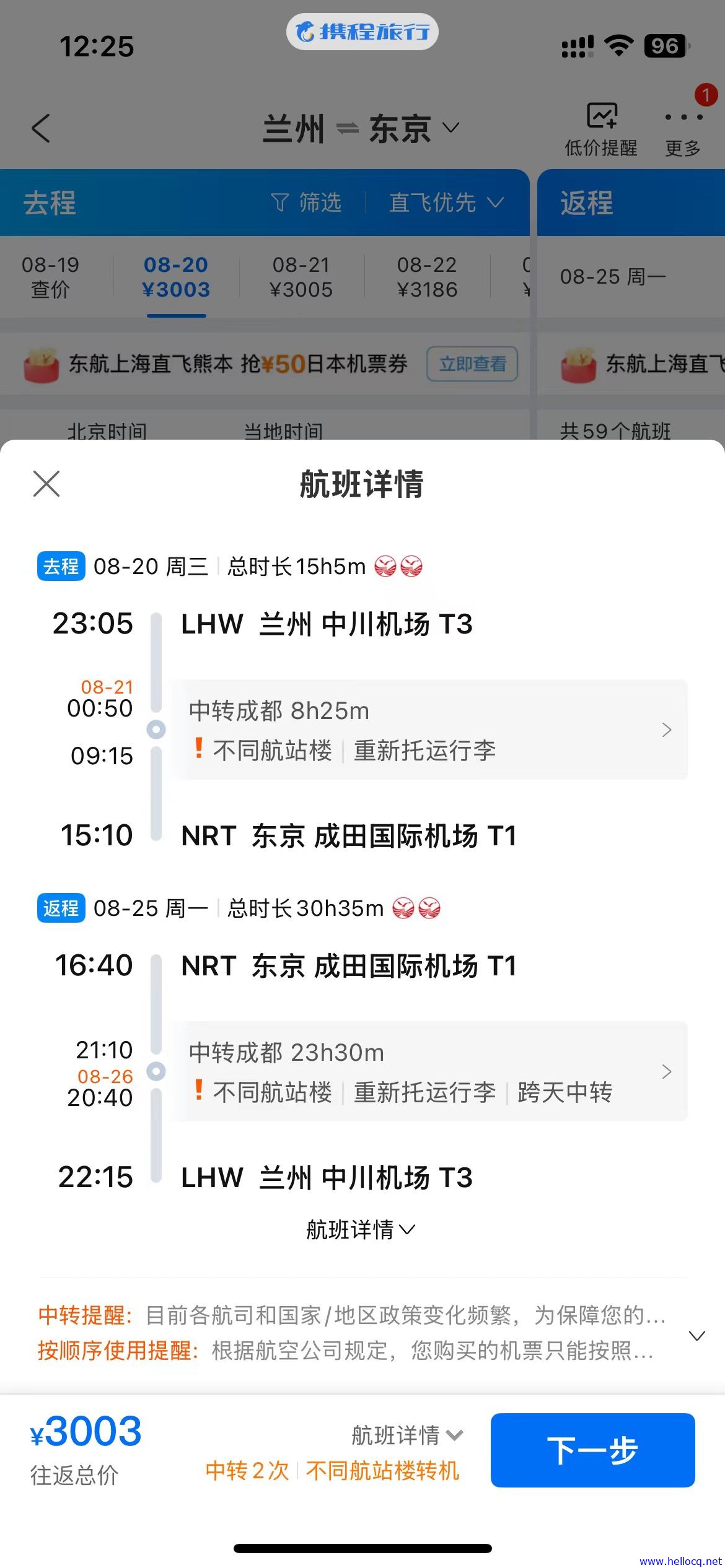The height and width of the screenshot is (1568, 725).
Task: Select the 08-22 ¥3186 departure date
Action: pyautogui.click(x=427, y=277)
